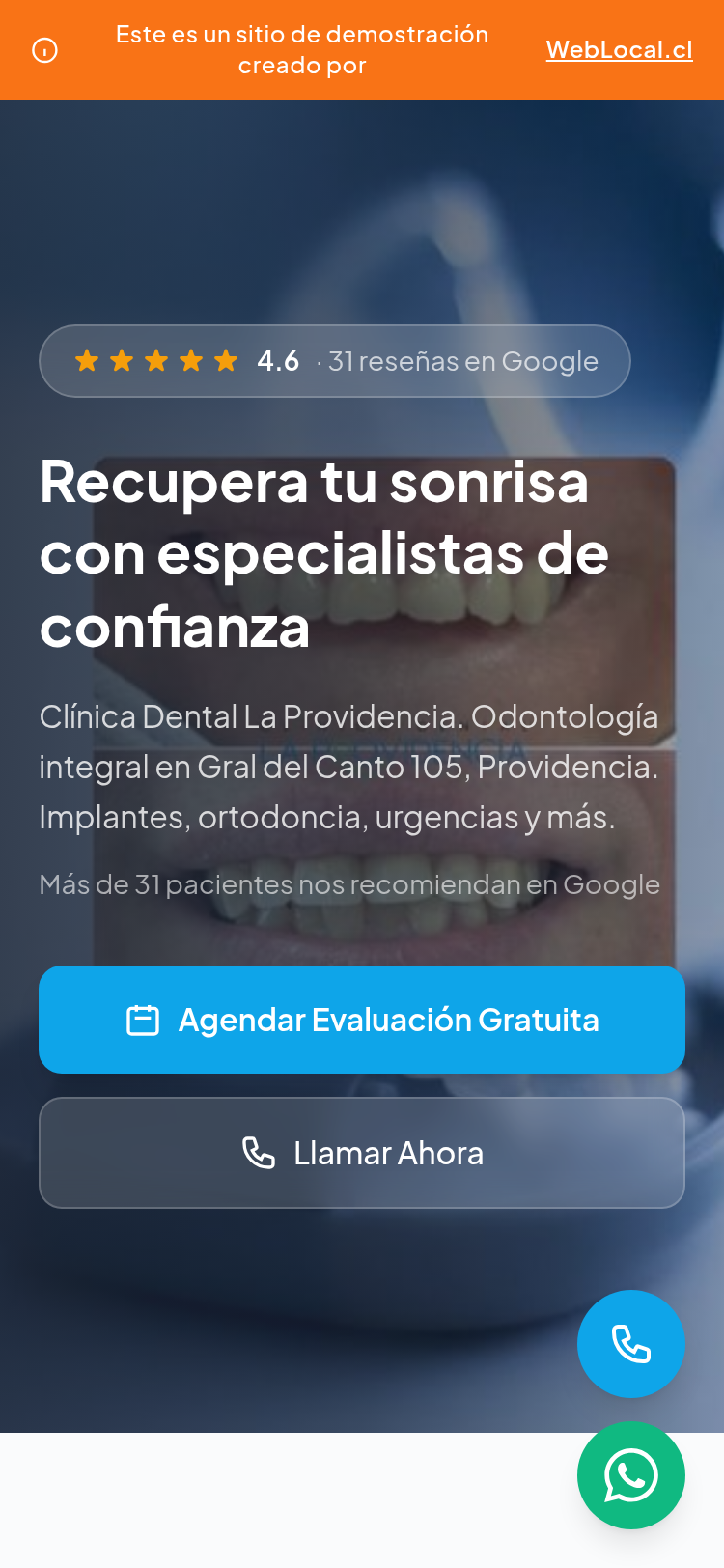Click the orange demonstration banner
This screenshot has width=724, height=1568.
[302, 50]
